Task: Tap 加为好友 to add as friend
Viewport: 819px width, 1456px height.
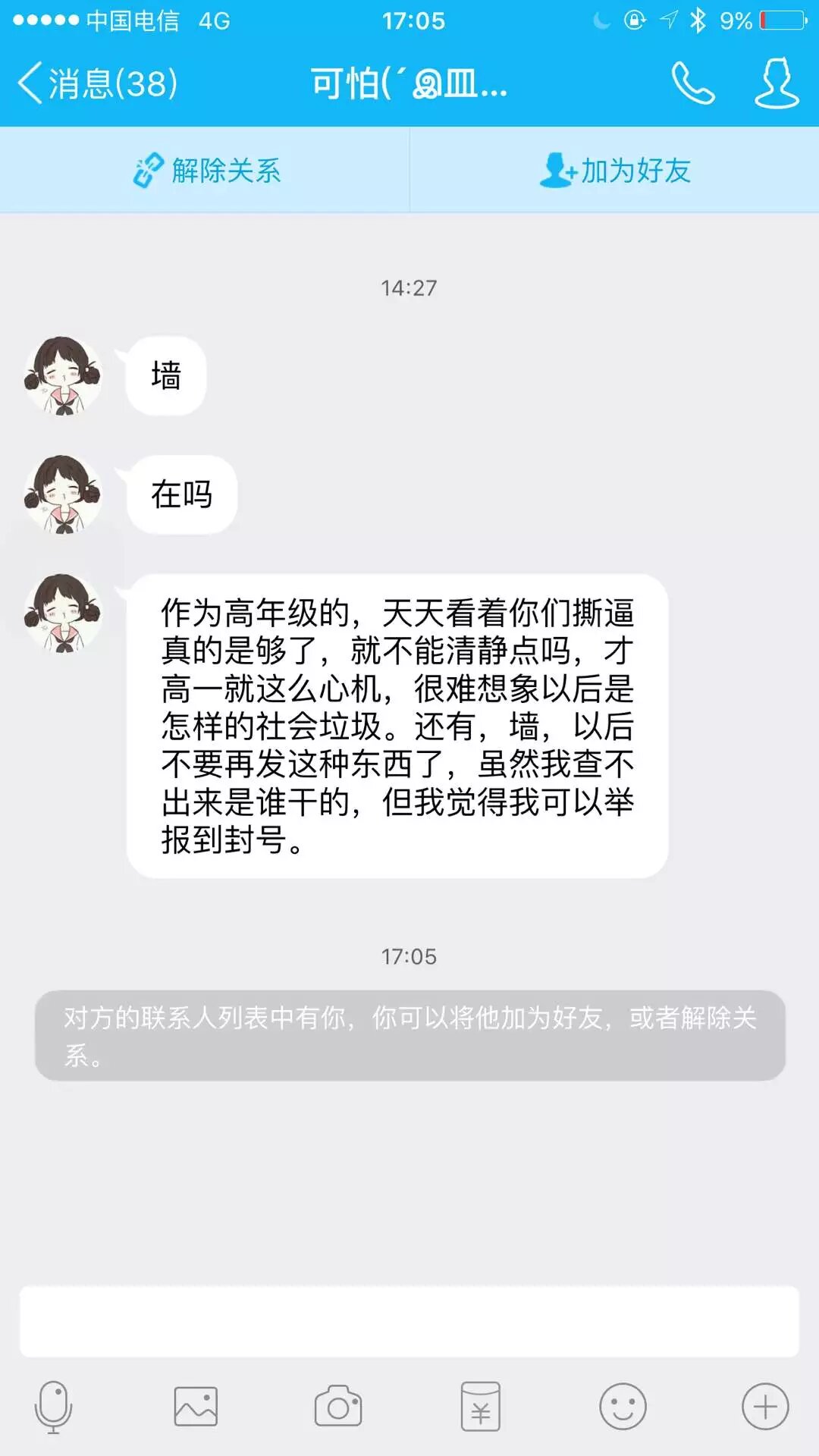Action: click(615, 170)
